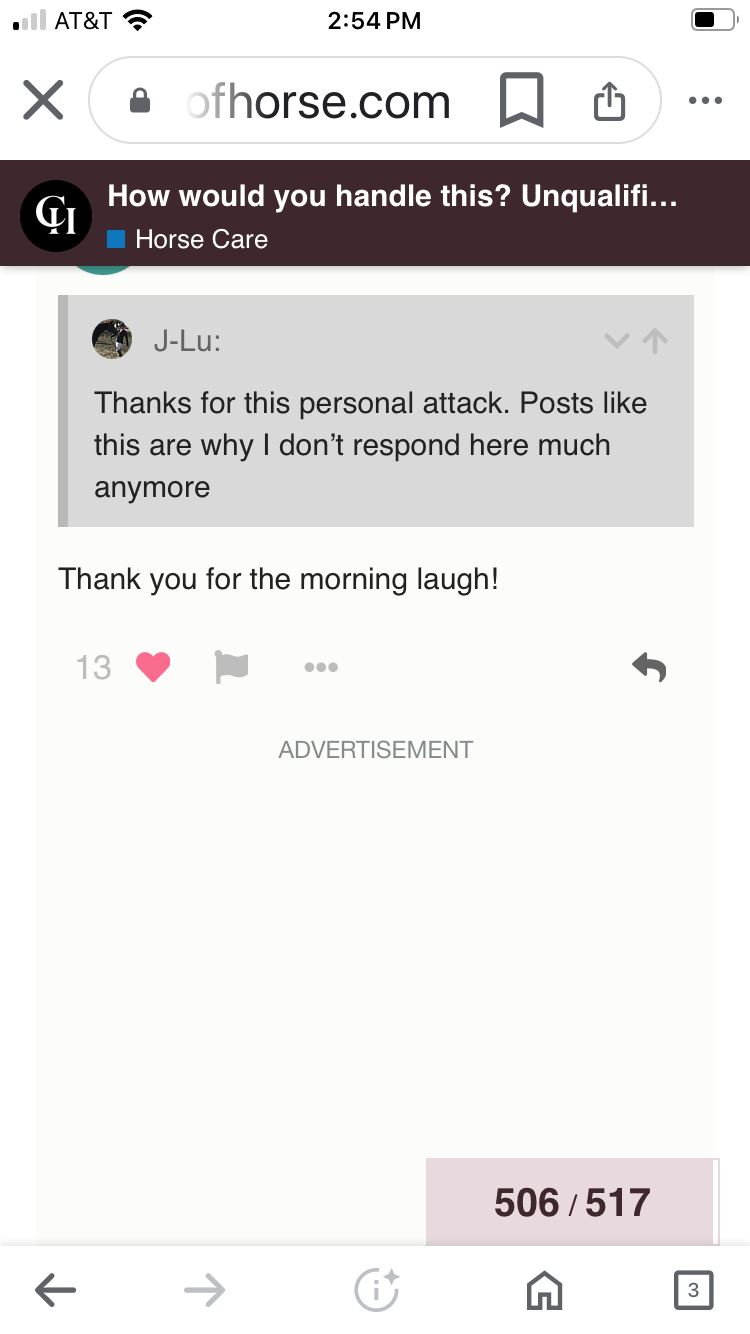Open the 506 / 517 topic progress
This screenshot has height=1334, width=750.
[x=572, y=1202]
